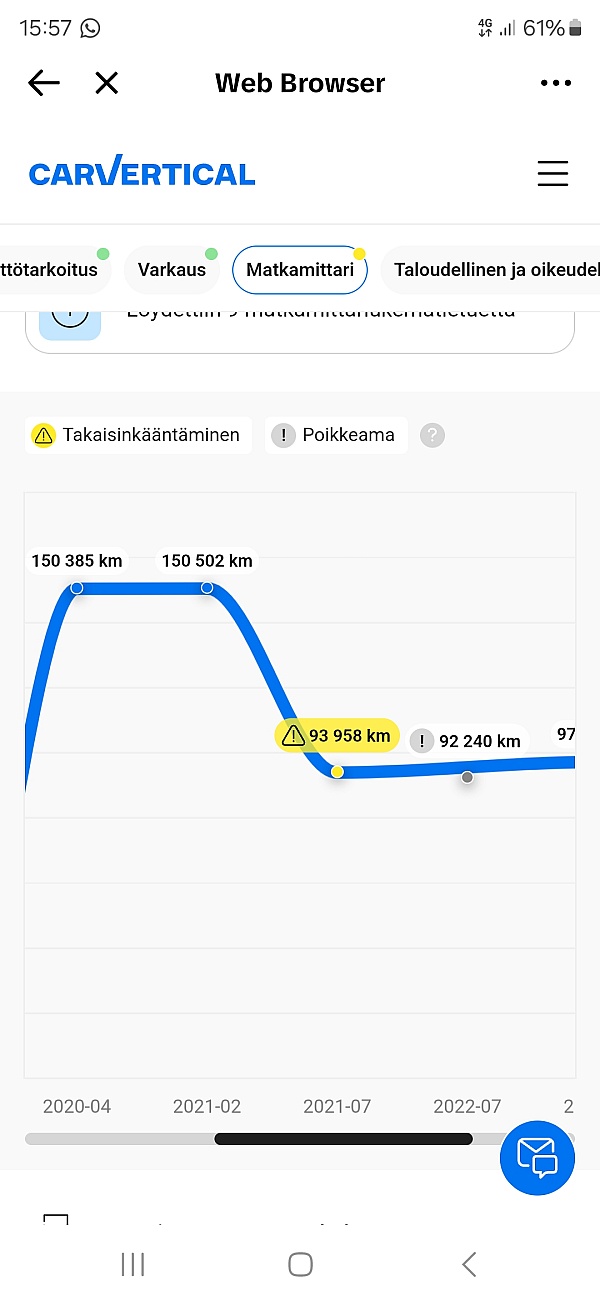Go to the carVertical home page logo
600x1300 pixels.
142,174
